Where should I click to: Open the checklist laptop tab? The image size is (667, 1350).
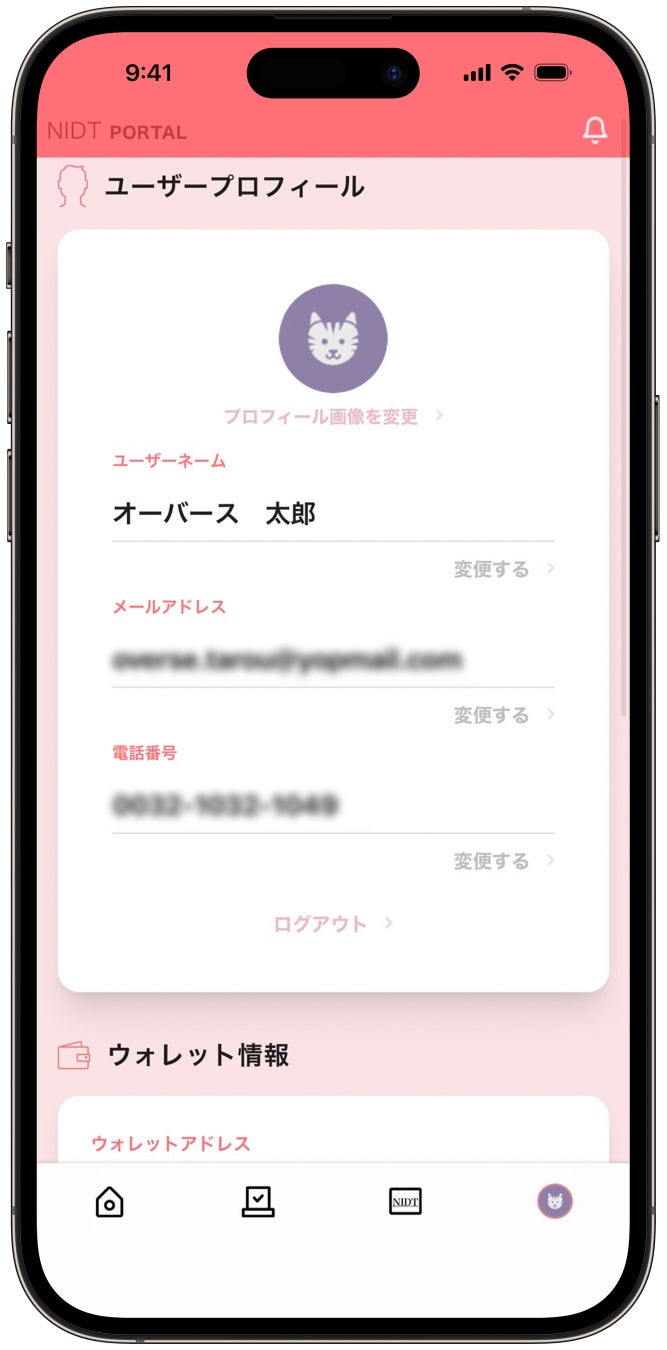point(258,1201)
